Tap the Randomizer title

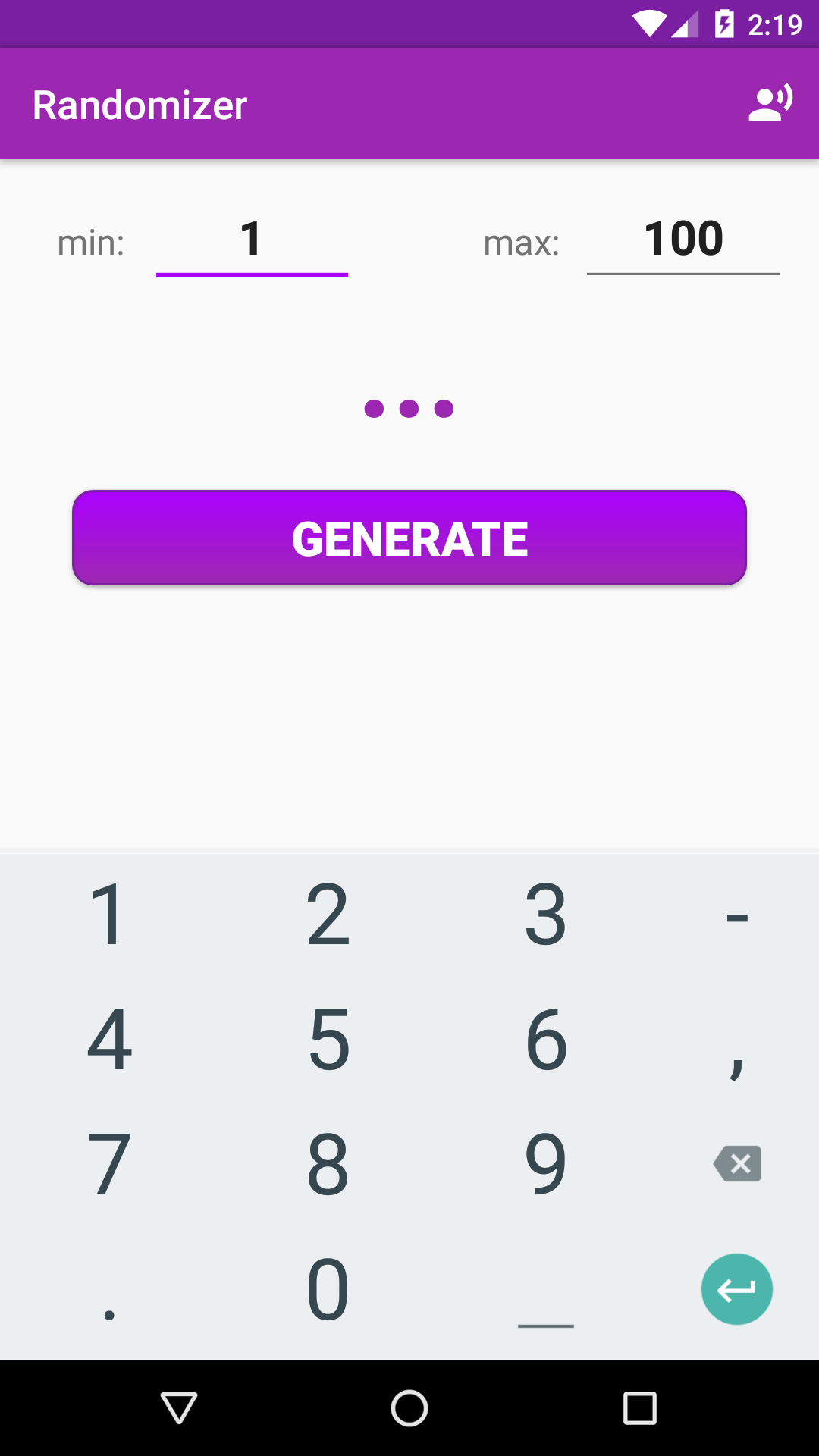(x=140, y=104)
